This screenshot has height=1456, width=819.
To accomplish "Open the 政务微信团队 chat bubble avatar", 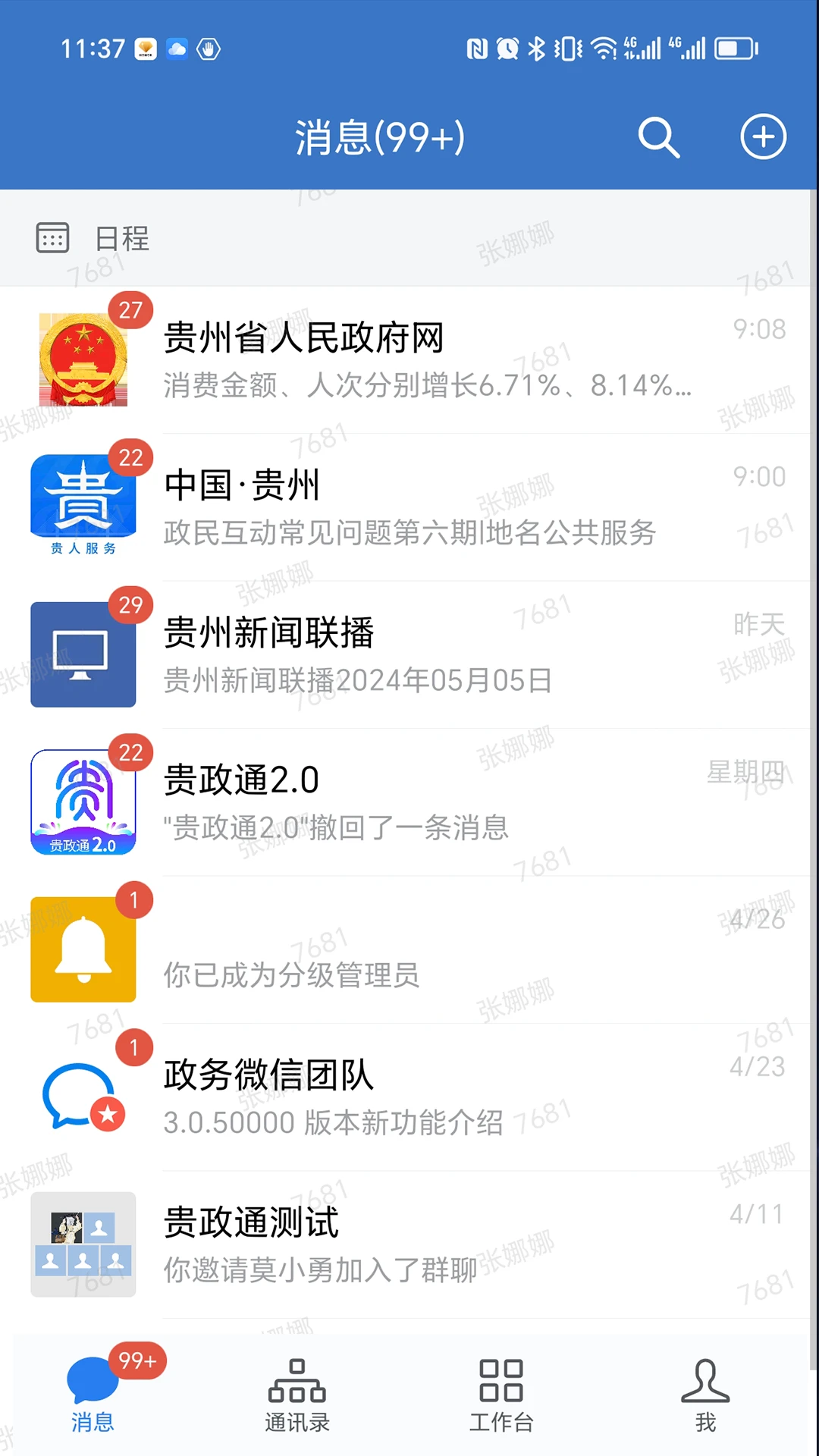I will point(83,1094).
